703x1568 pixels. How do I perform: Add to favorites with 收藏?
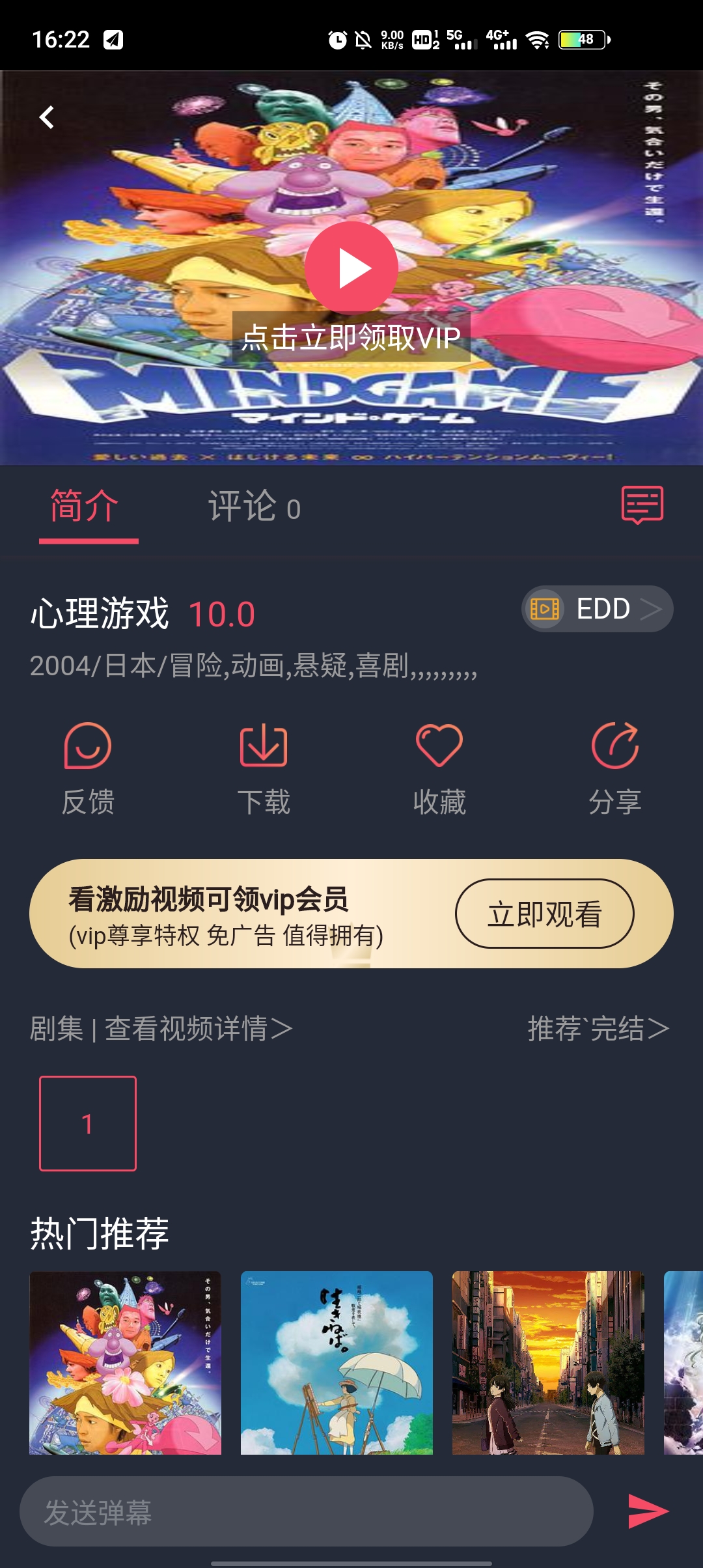439,768
